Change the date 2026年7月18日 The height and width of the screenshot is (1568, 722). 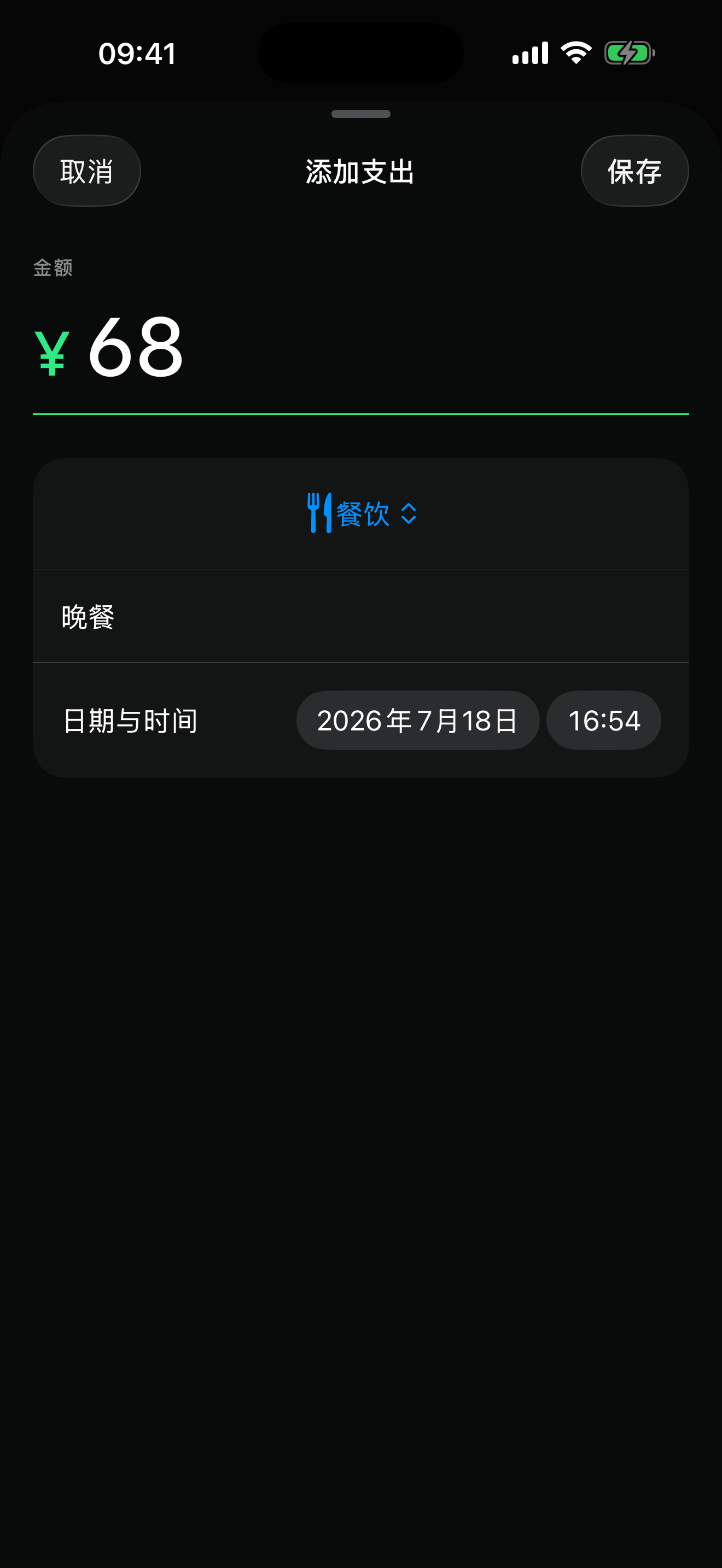[418, 720]
